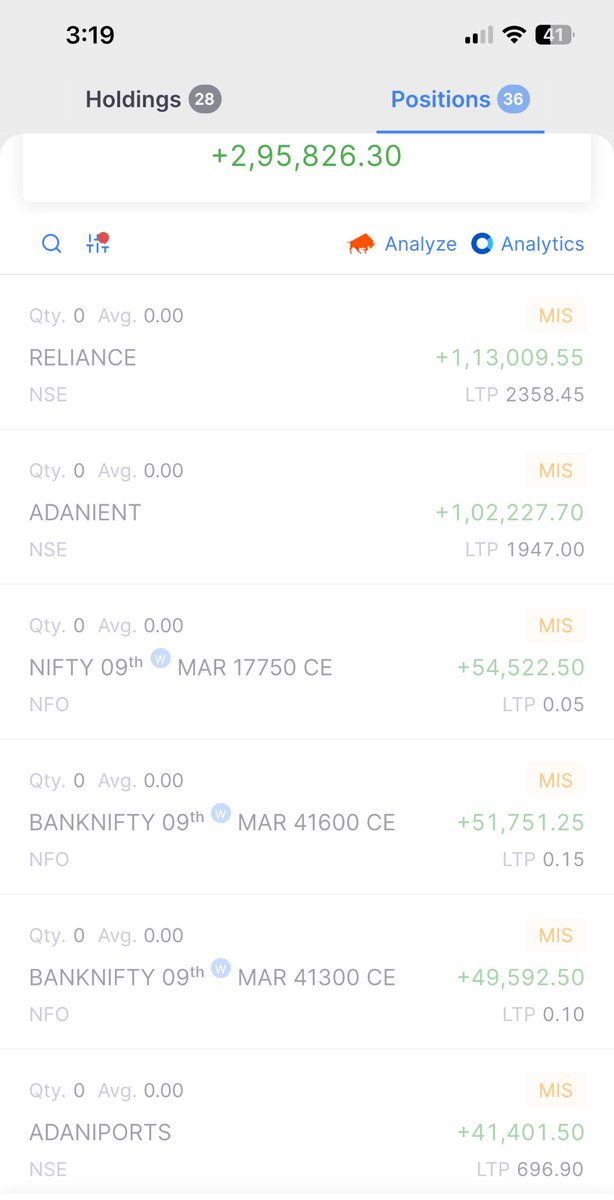Open the positions search icon

52,244
